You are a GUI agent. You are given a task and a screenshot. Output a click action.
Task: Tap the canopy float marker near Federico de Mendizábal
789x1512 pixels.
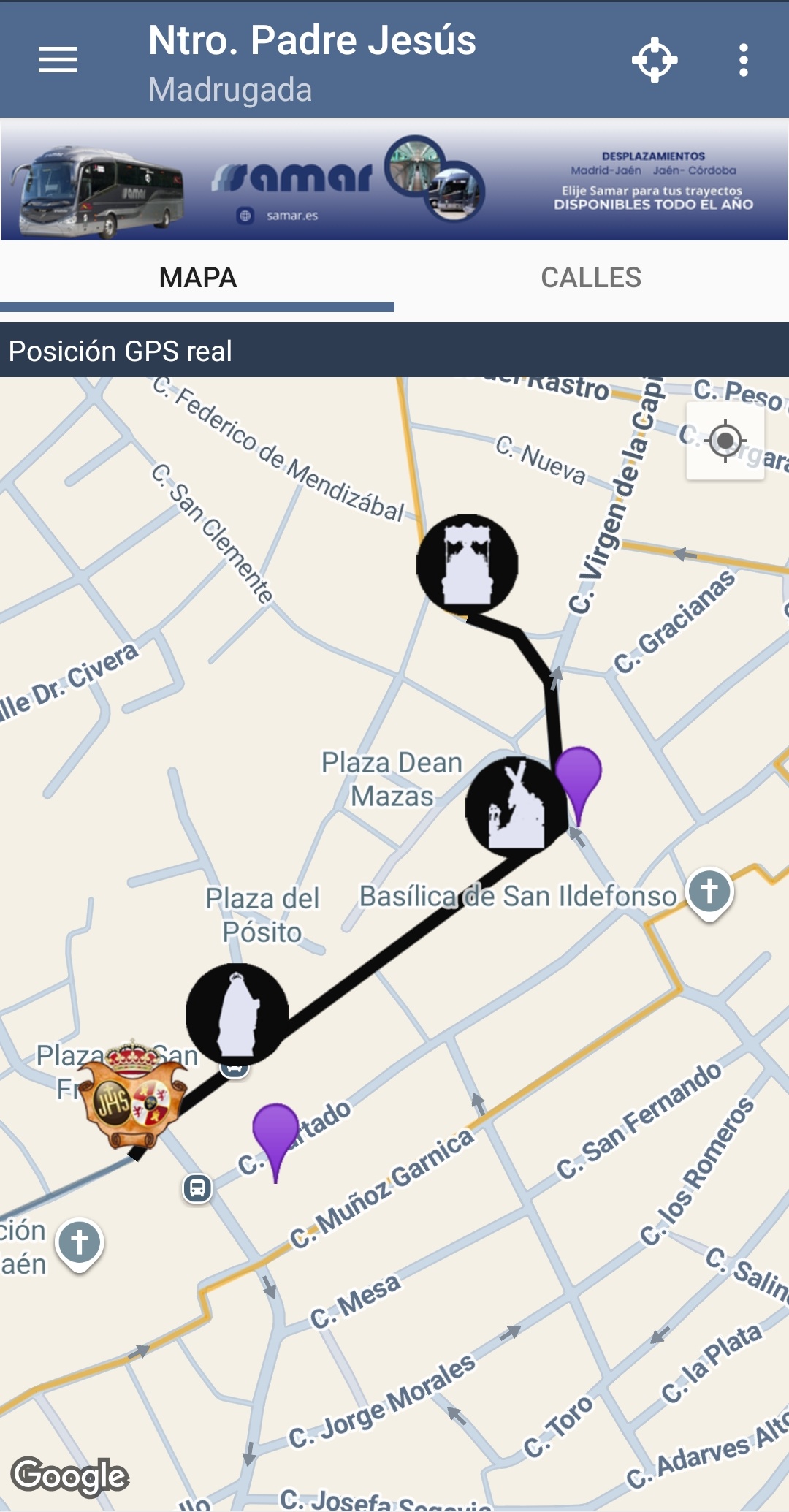click(468, 564)
